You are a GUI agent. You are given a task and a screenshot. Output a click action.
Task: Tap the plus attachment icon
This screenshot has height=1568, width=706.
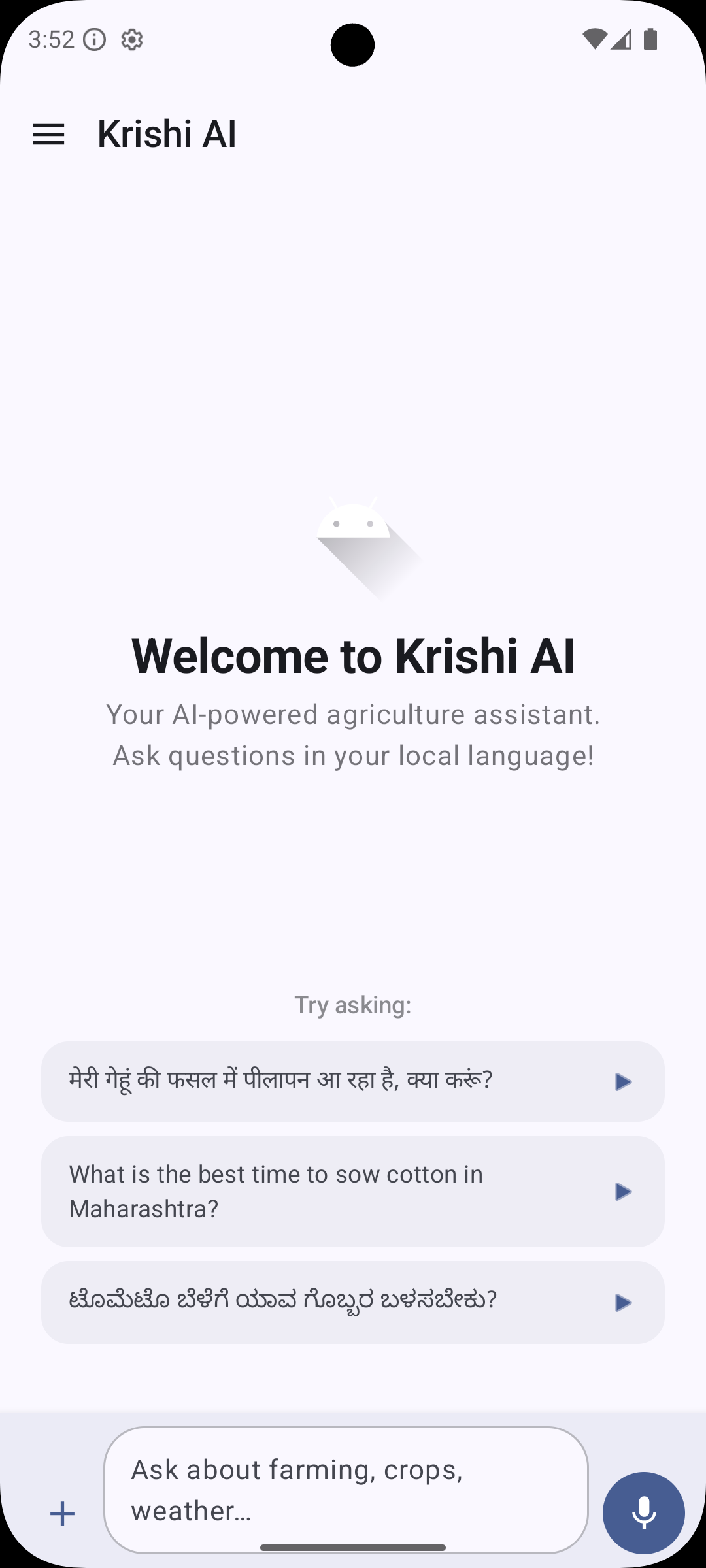tap(63, 1513)
